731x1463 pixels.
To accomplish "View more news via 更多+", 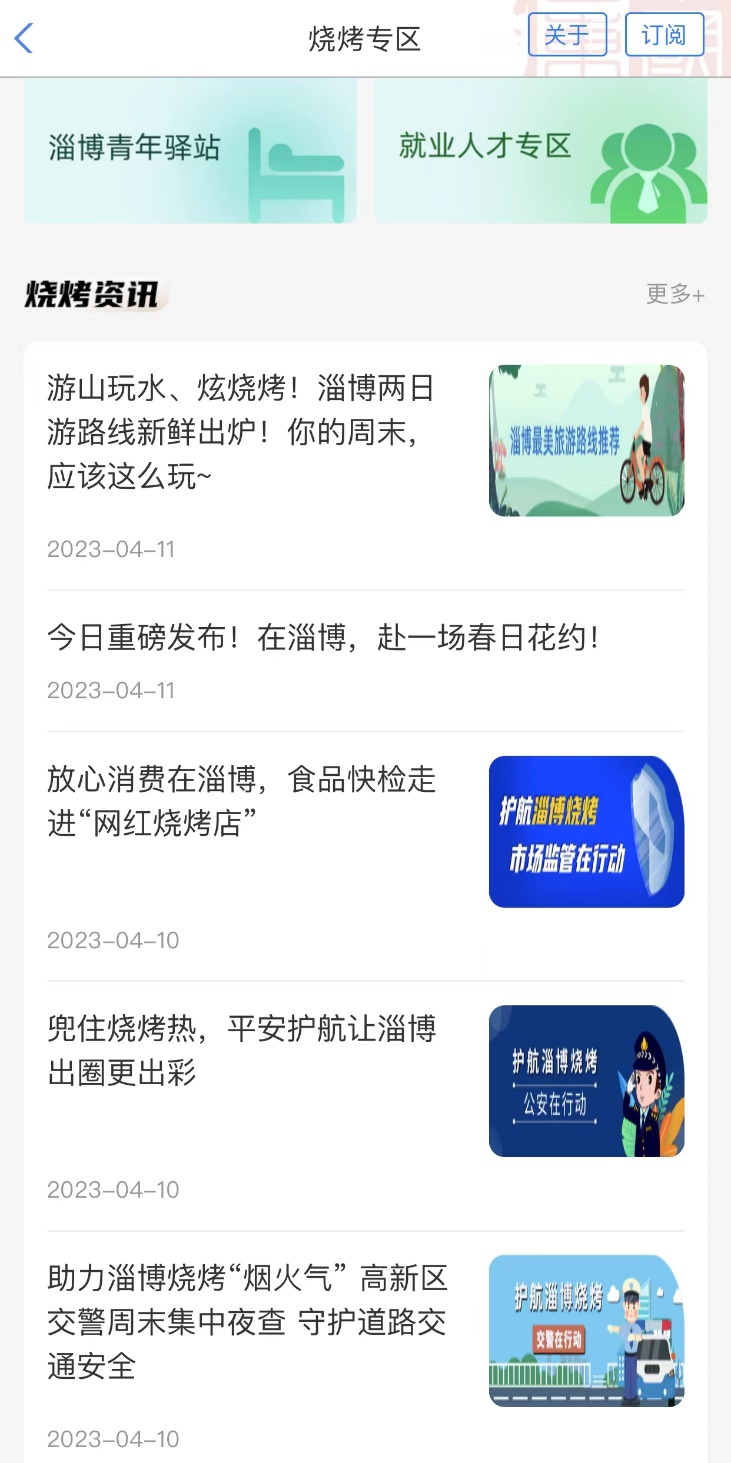I will 675,294.
